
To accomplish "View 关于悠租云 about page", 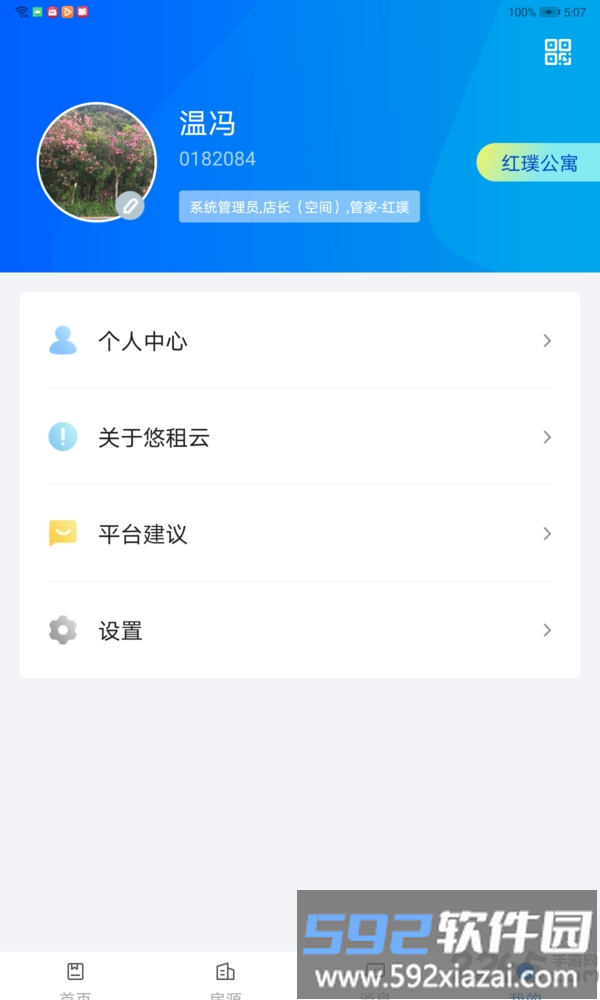I will click(300, 437).
